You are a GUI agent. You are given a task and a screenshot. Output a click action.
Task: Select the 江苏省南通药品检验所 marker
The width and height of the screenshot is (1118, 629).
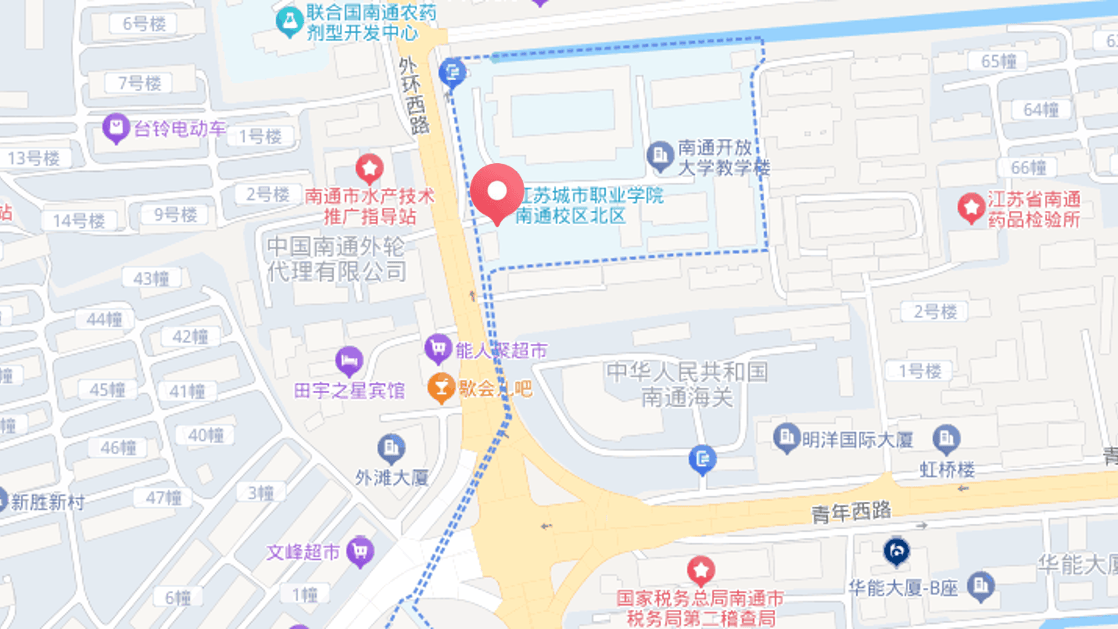tap(970, 208)
